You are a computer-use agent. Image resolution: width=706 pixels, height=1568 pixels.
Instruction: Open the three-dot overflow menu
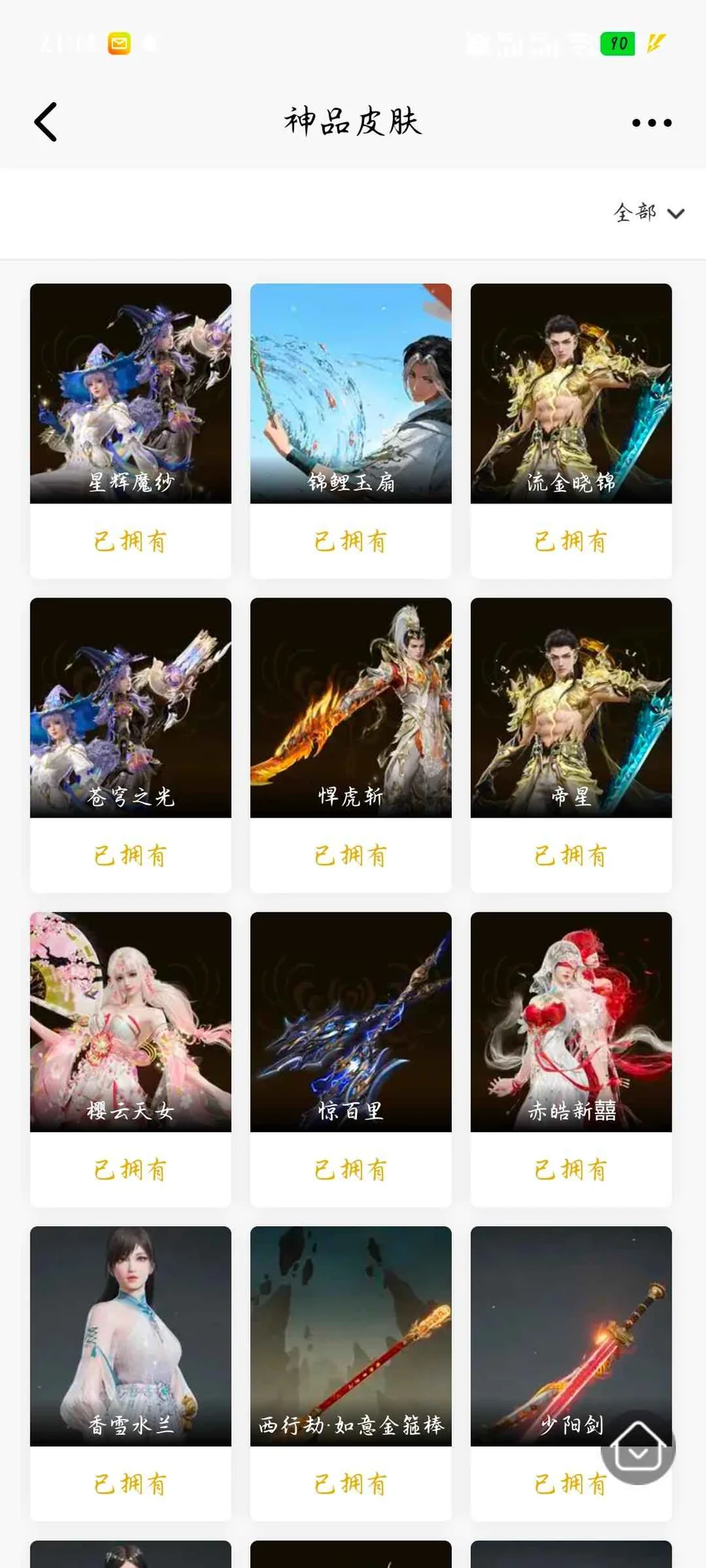click(652, 122)
